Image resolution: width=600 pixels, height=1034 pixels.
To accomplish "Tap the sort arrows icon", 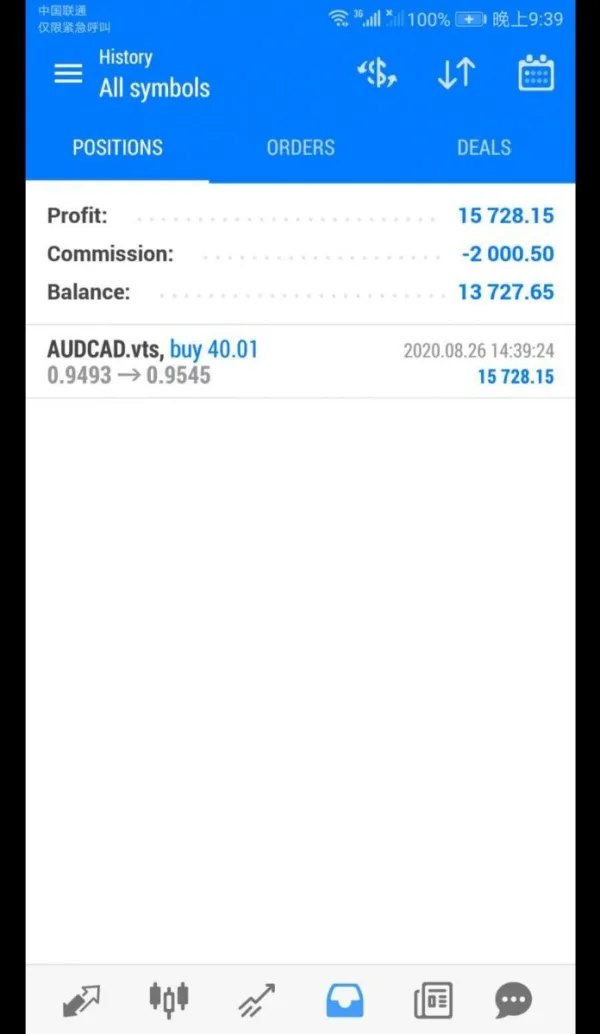I will point(456,74).
